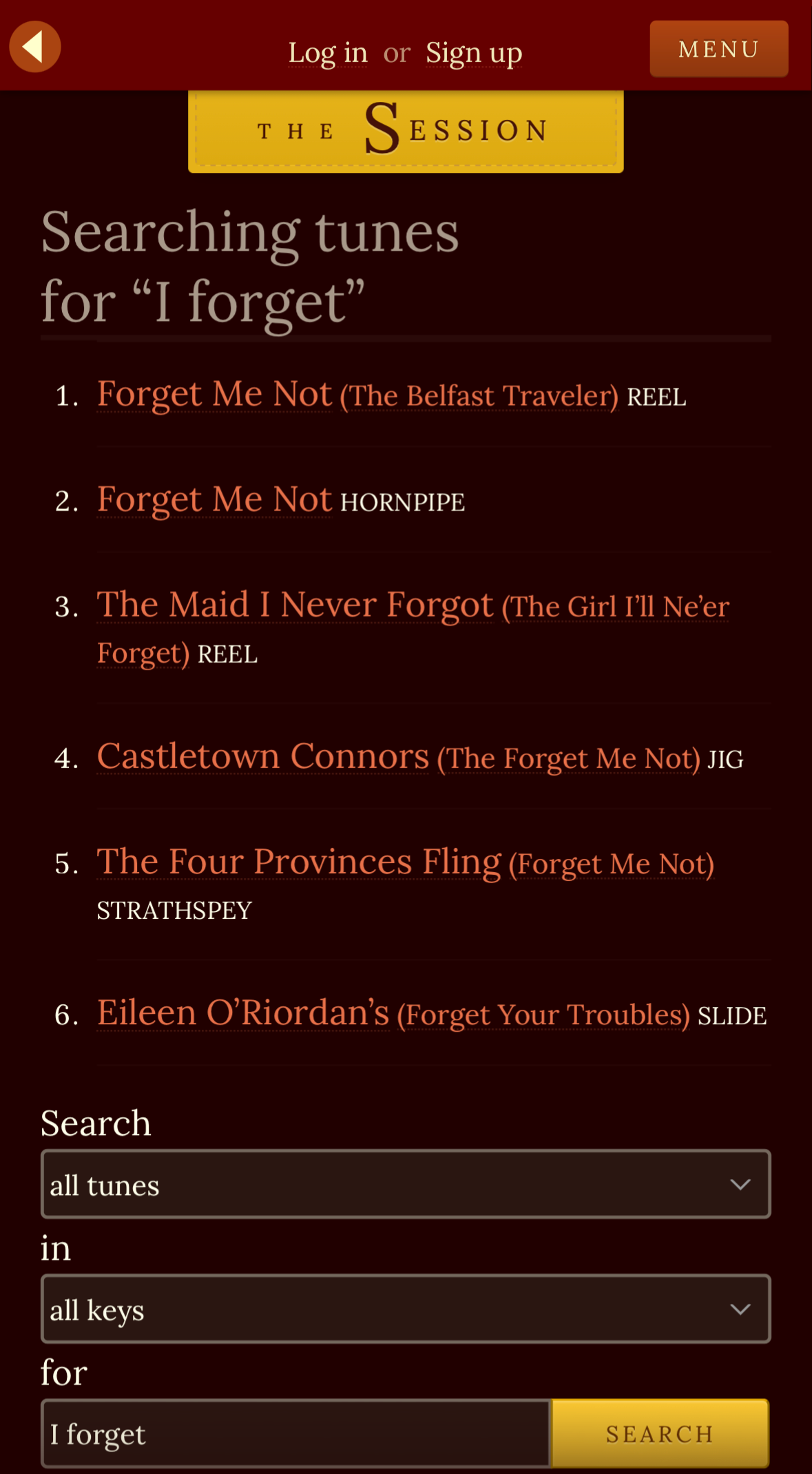Open Forget Me Not (The Belfast Traveler) reel
Viewport: 812px width, 1474px height.
point(357,395)
